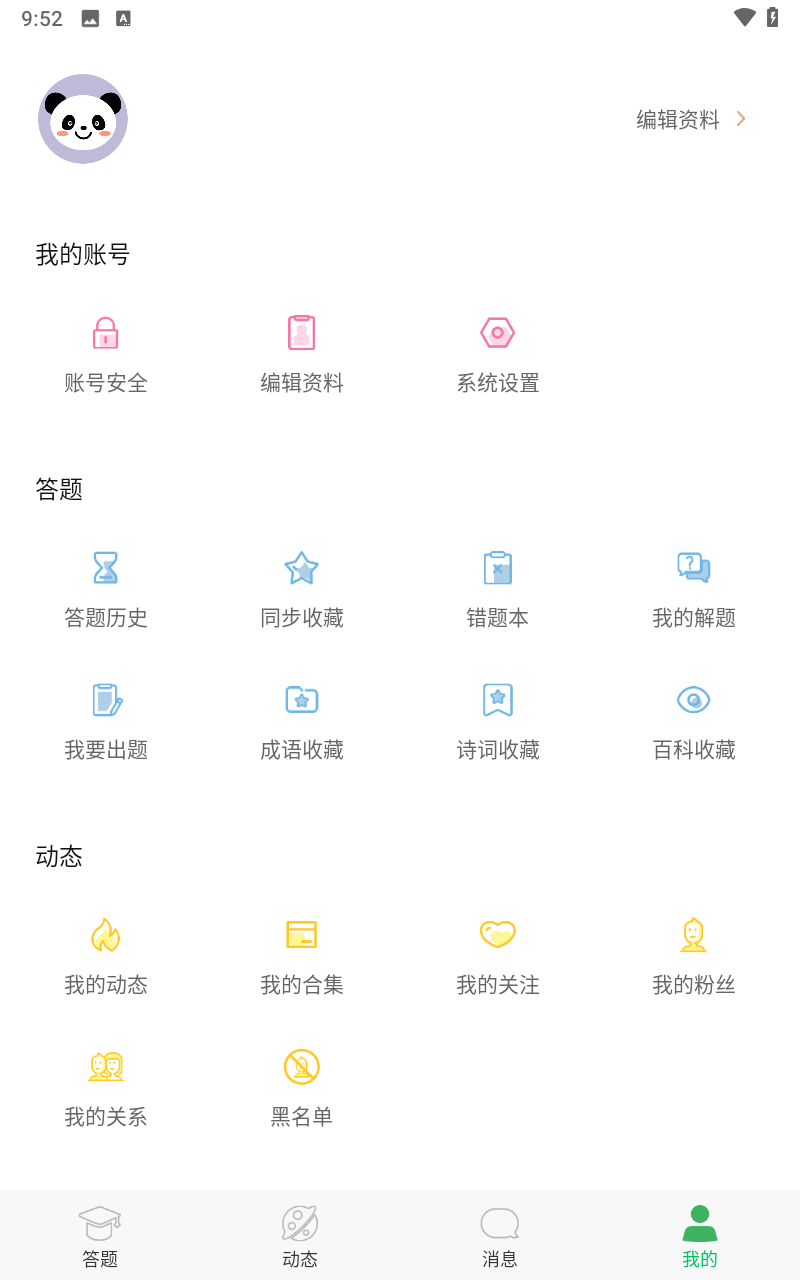800x1280 pixels.
Task: Open 同步收藏 (synced favorites)
Action: (301, 590)
